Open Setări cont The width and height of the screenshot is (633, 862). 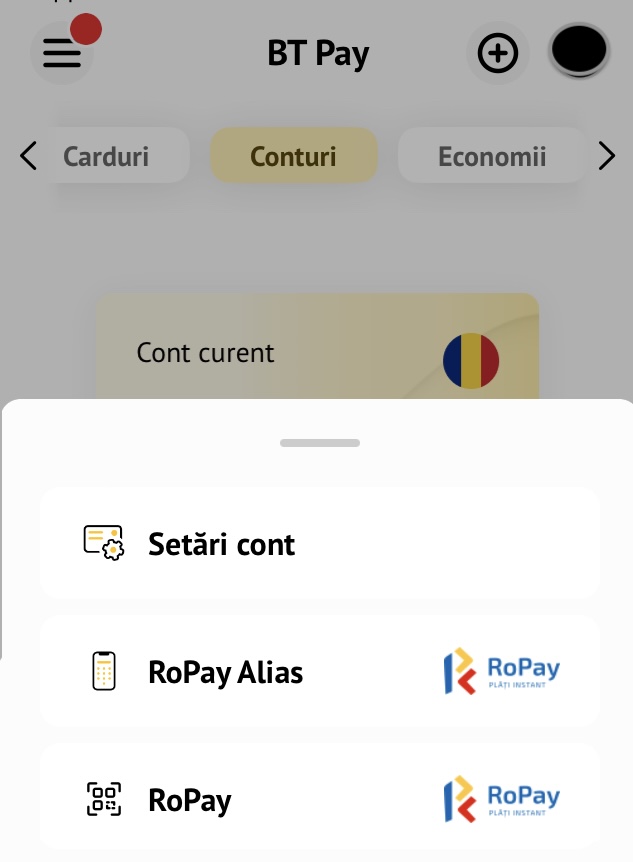pos(319,543)
